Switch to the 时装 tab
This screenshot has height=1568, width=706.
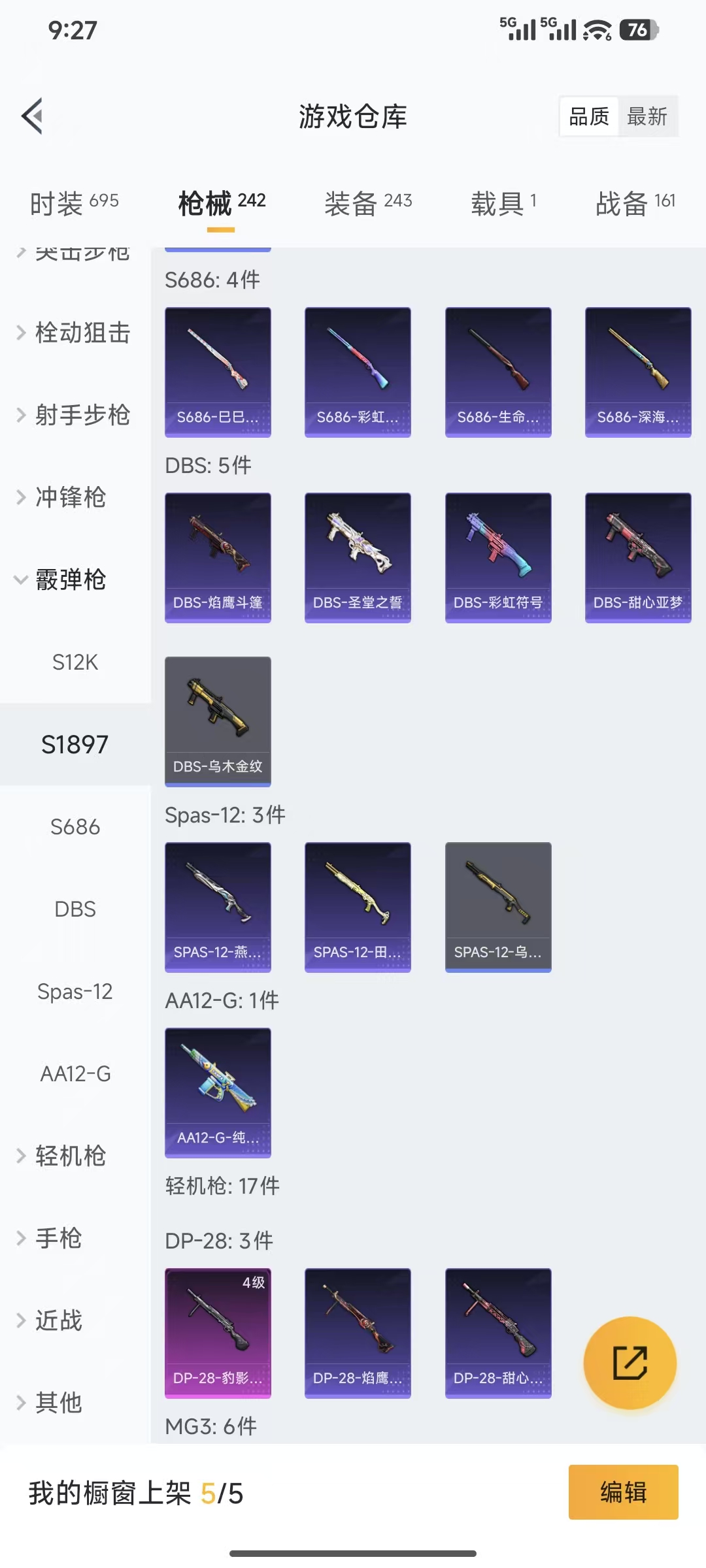[x=74, y=203]
